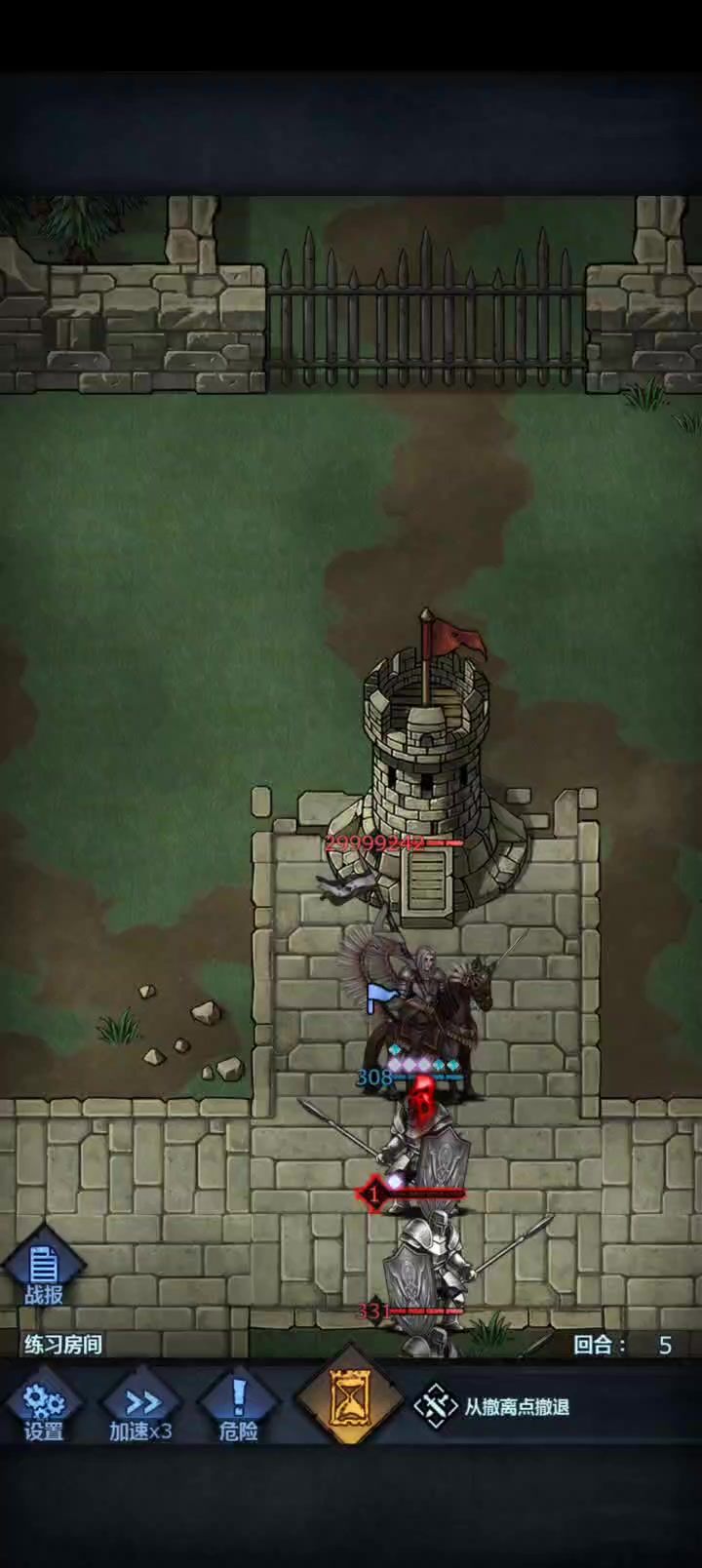The image size is (702, 1568).
Task: Open 设置 settings
Action: pyautogui.click(x=43, y=1410)
